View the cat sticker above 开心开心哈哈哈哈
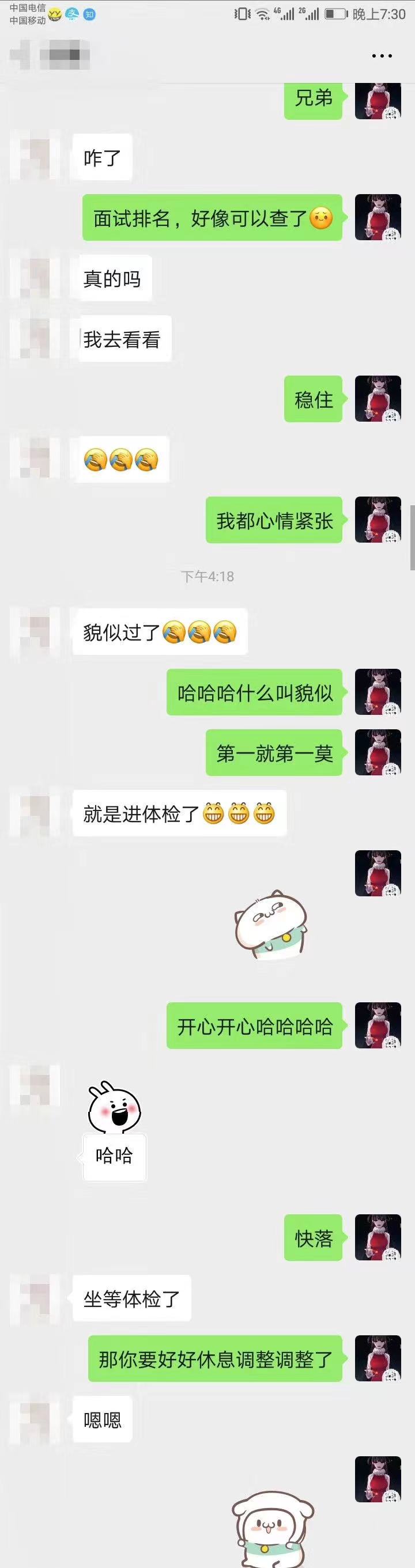This screenshot has height=1568, width=415. [x=270, y=924]
